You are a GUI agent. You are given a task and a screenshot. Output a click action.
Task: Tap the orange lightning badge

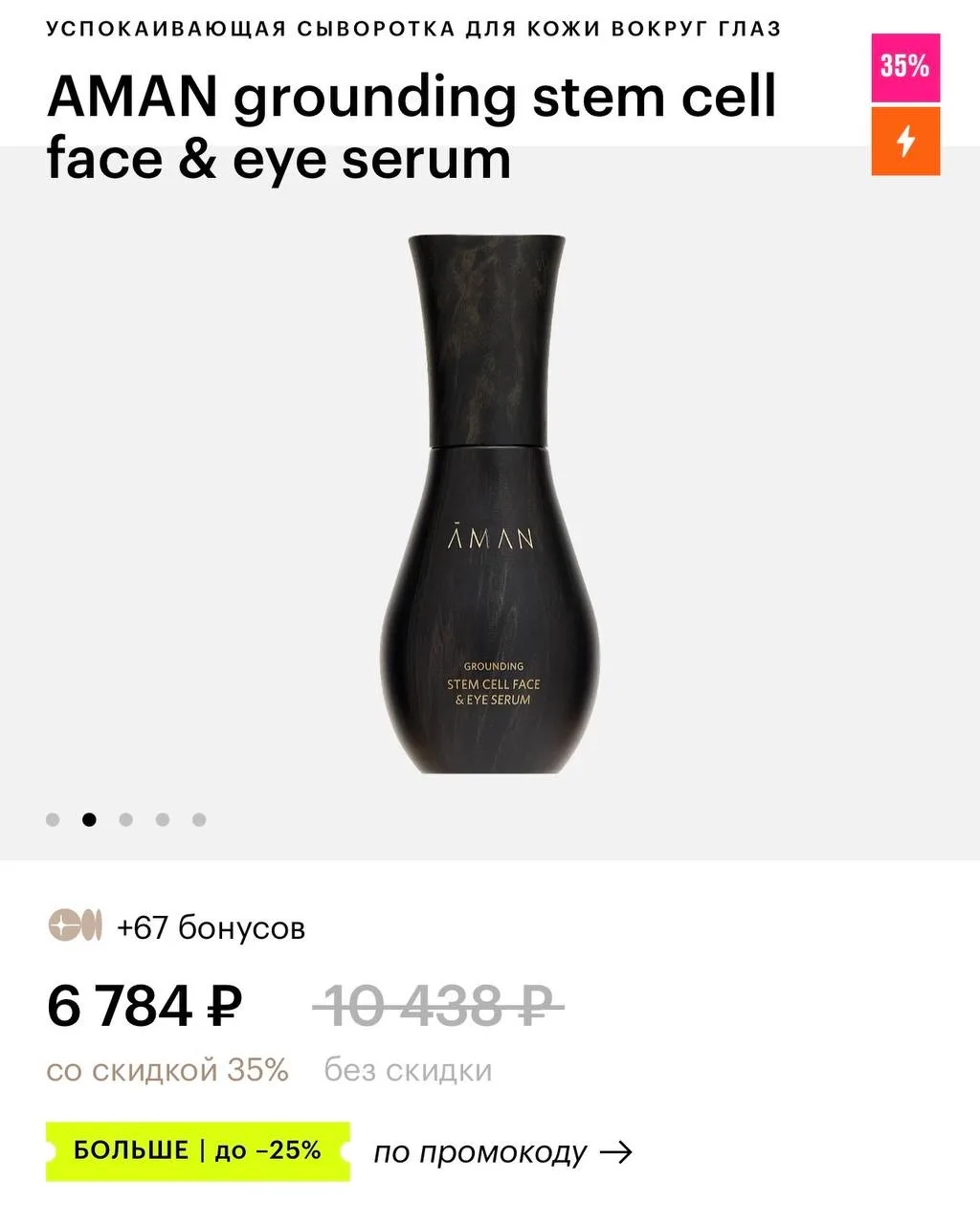pyautogui.click(x=905, y=142)
